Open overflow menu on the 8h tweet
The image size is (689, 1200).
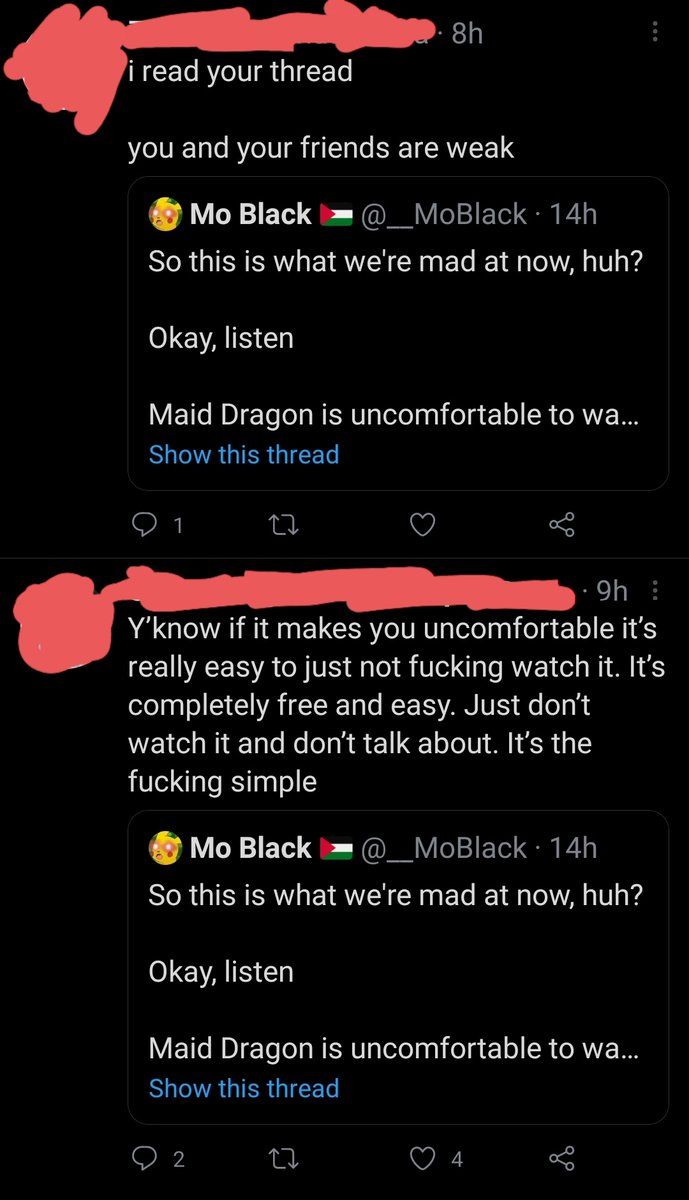tap(655, 33)
